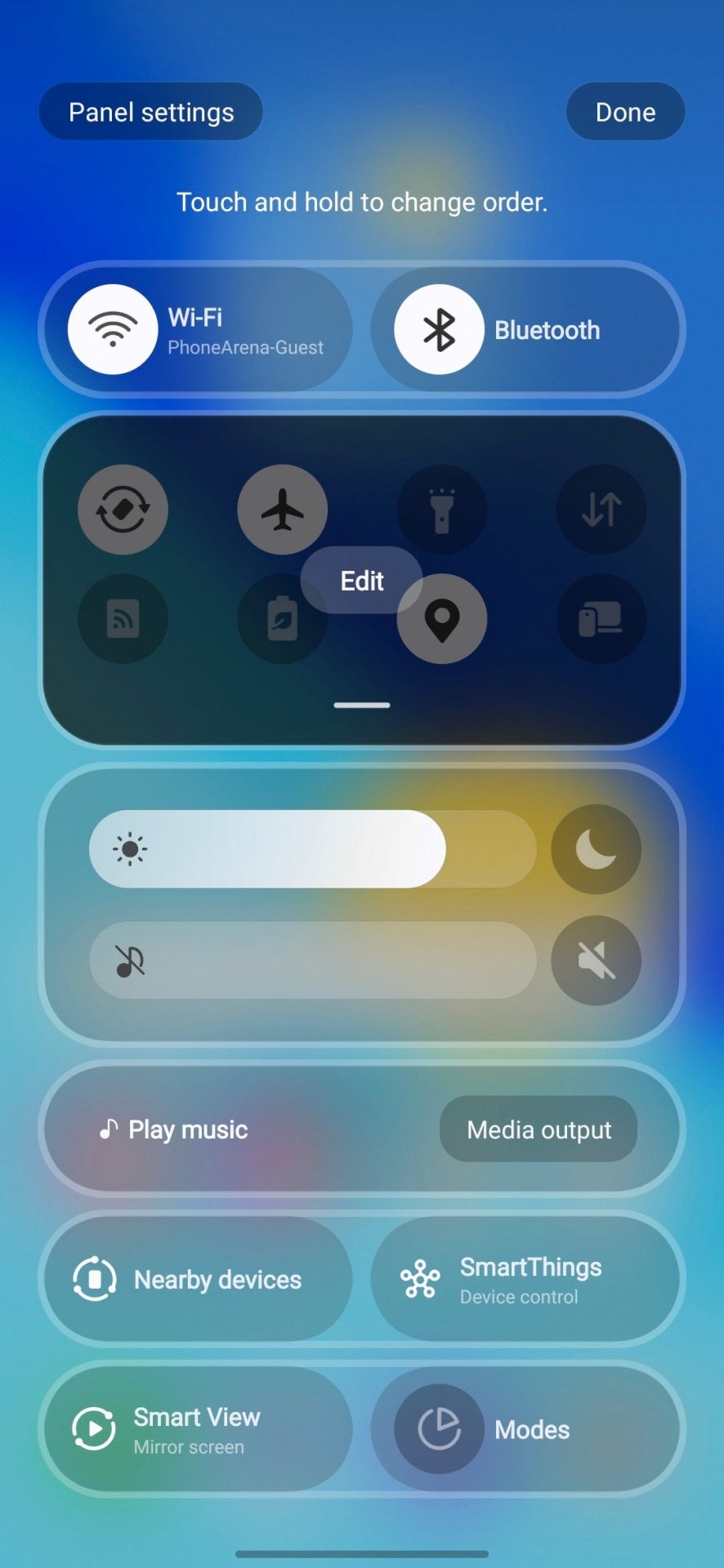Open the Modes tile
724x1568 pixels.
click(527, 1430)
